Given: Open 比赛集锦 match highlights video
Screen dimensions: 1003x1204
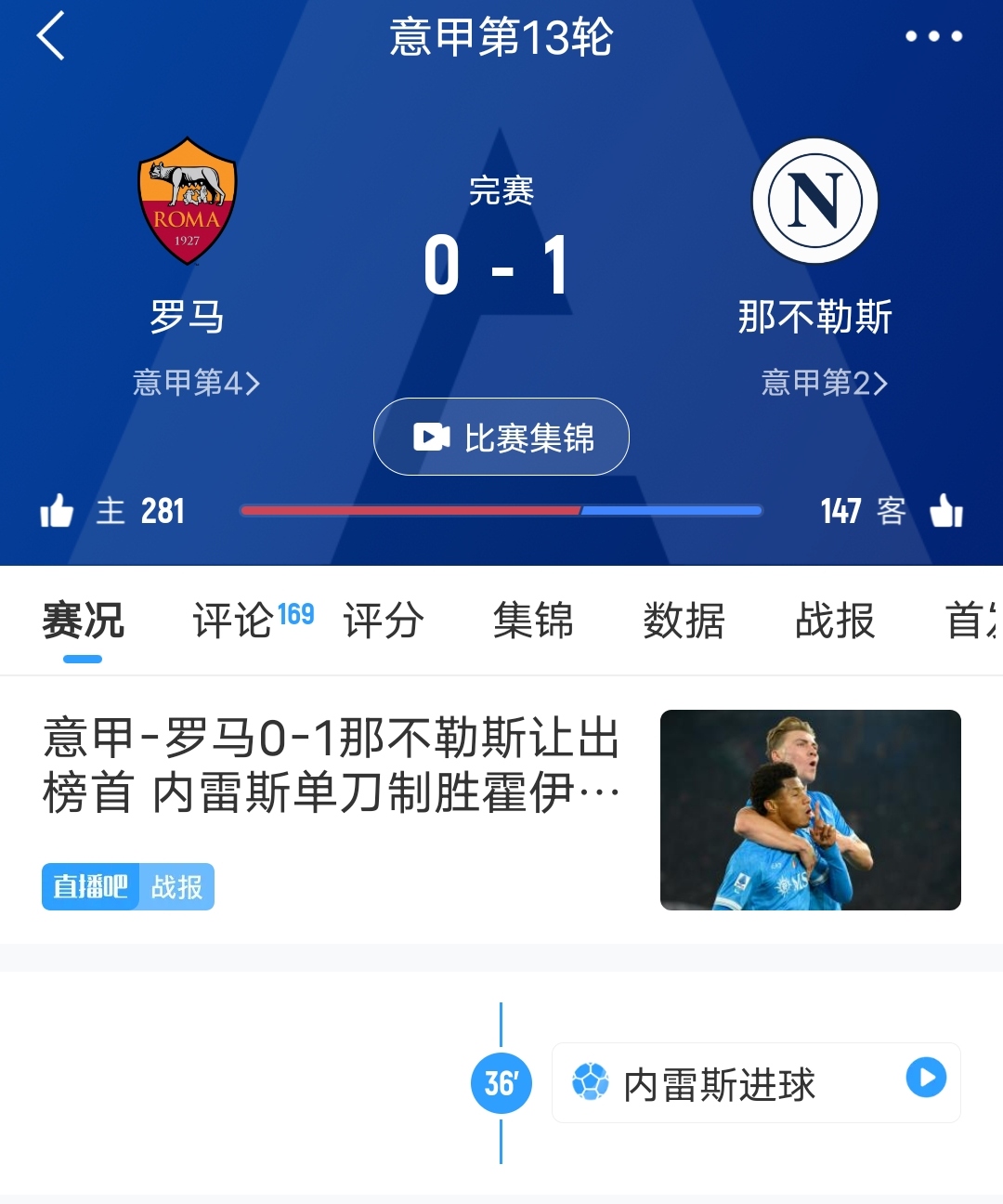Looking at the screenshot, I should tap(501, 437).
